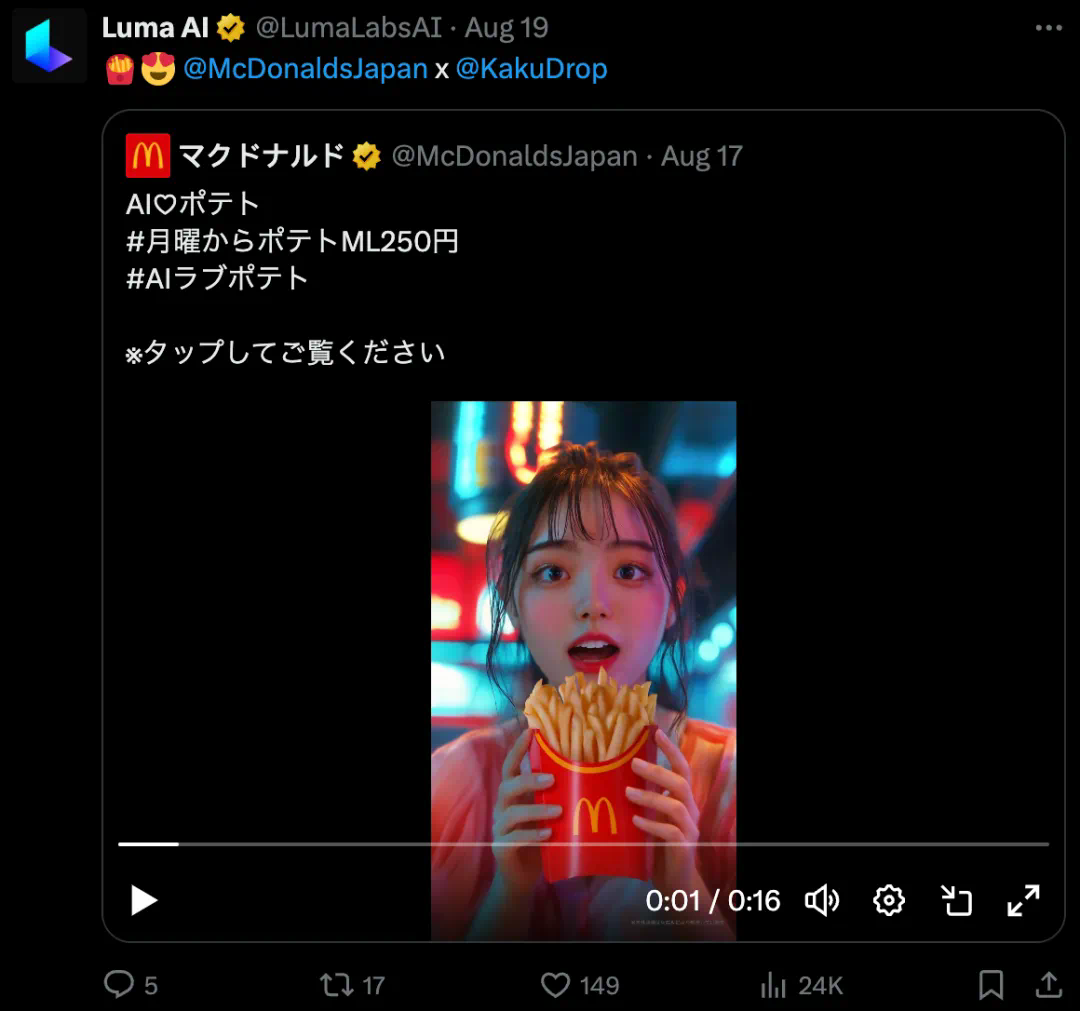Mute the video sound
This screenshot has width=1080, height=1011.
(x=822, y=901)
